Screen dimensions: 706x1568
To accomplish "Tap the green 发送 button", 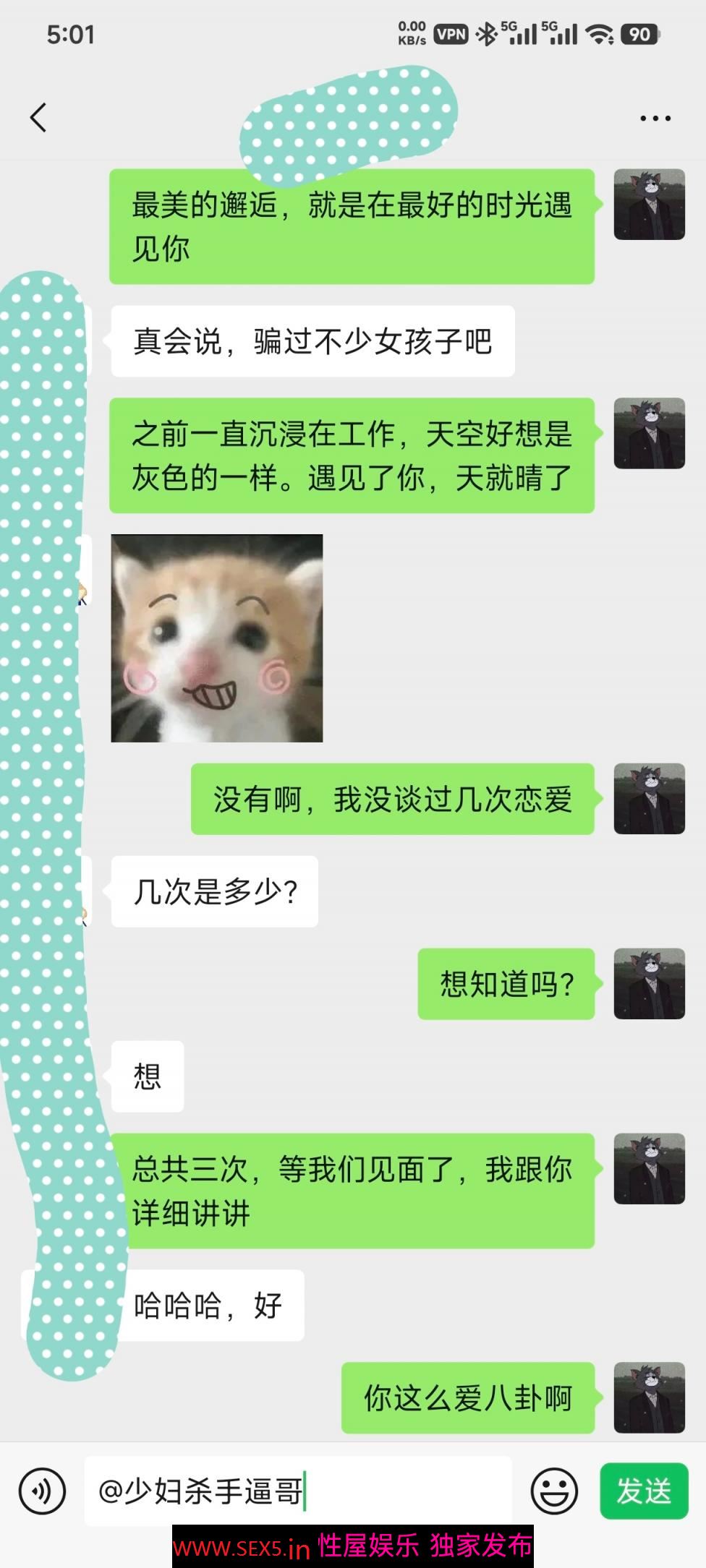I will [x=643, y=1491].
